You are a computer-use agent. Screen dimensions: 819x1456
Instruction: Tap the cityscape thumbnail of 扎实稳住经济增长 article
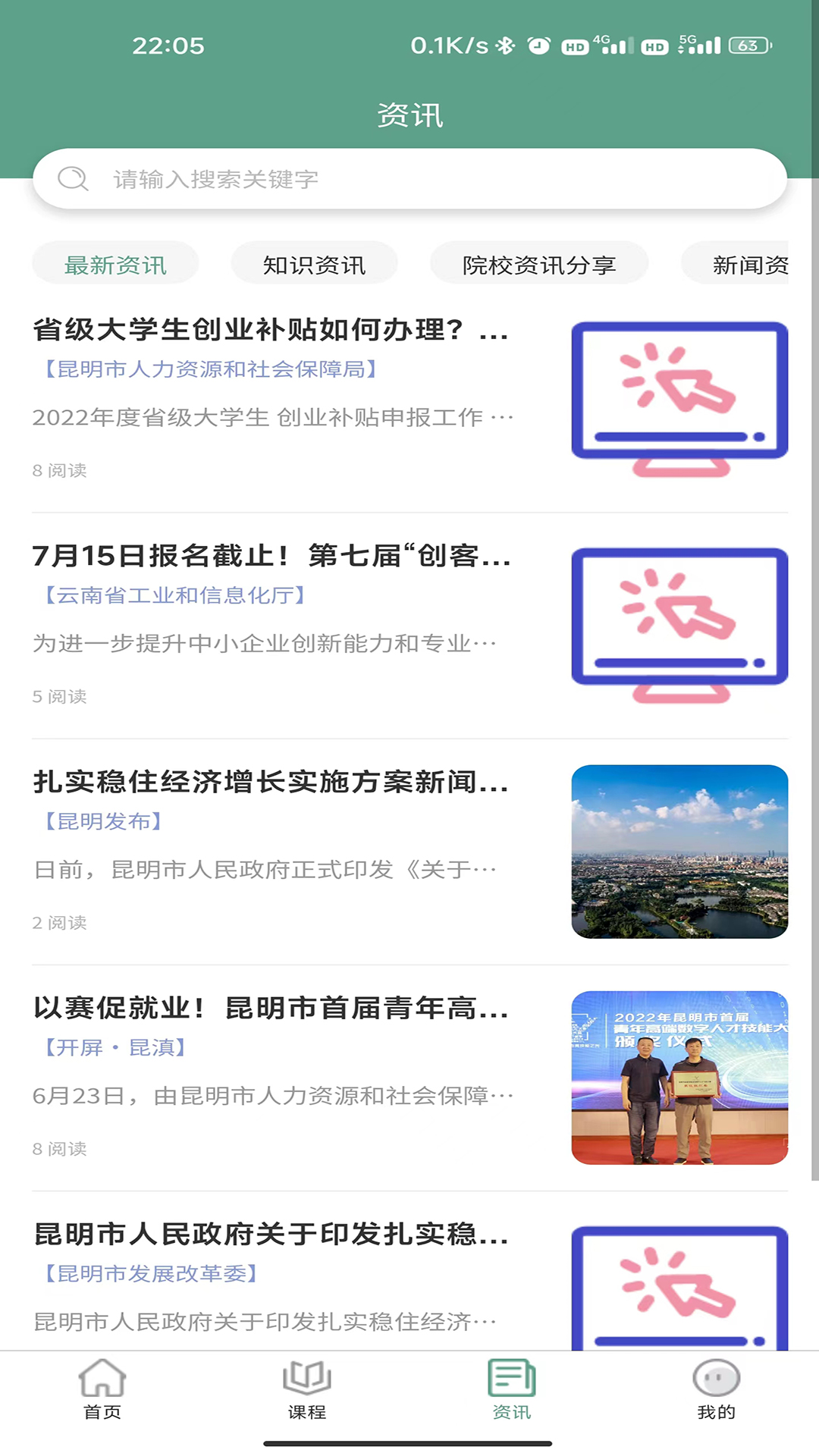tap(679, 844)
